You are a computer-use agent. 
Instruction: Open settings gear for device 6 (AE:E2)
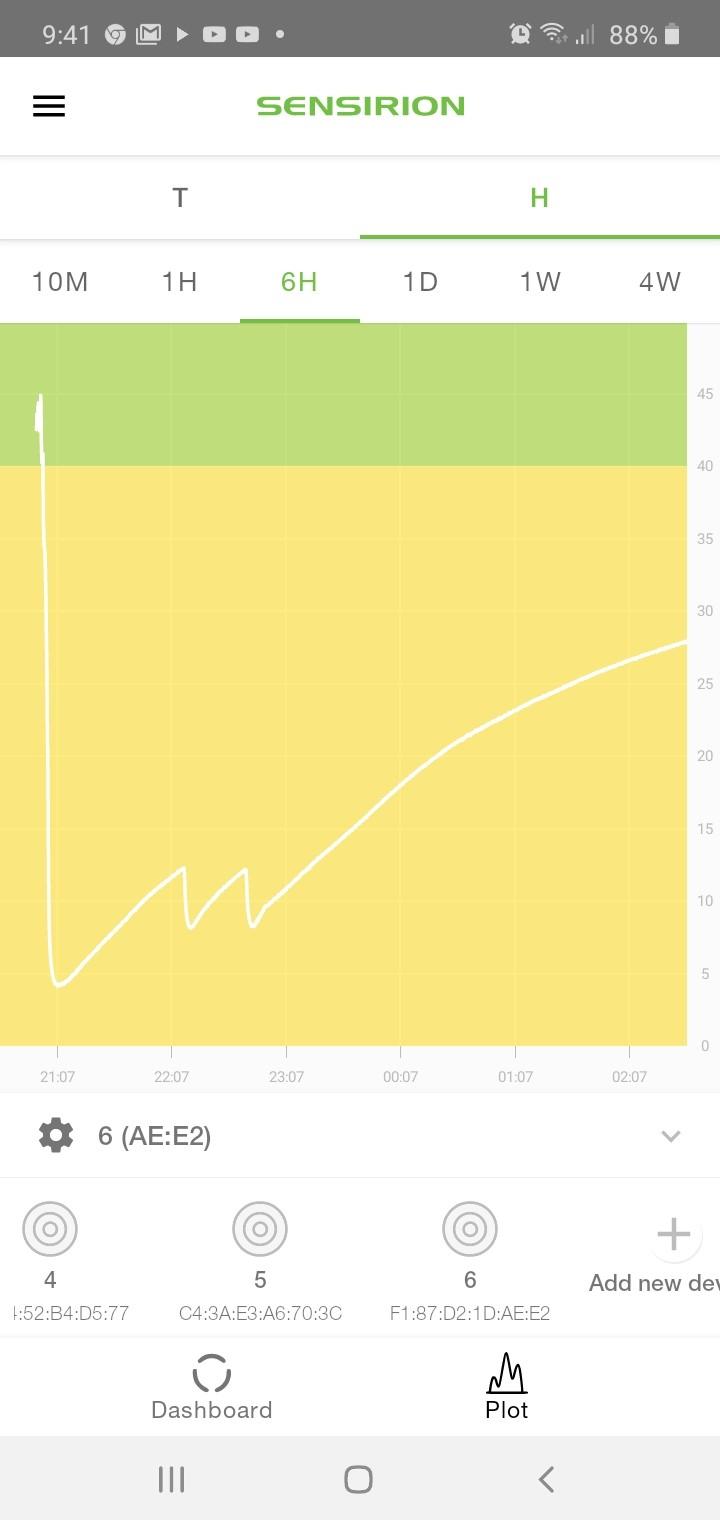(55, 1136)
